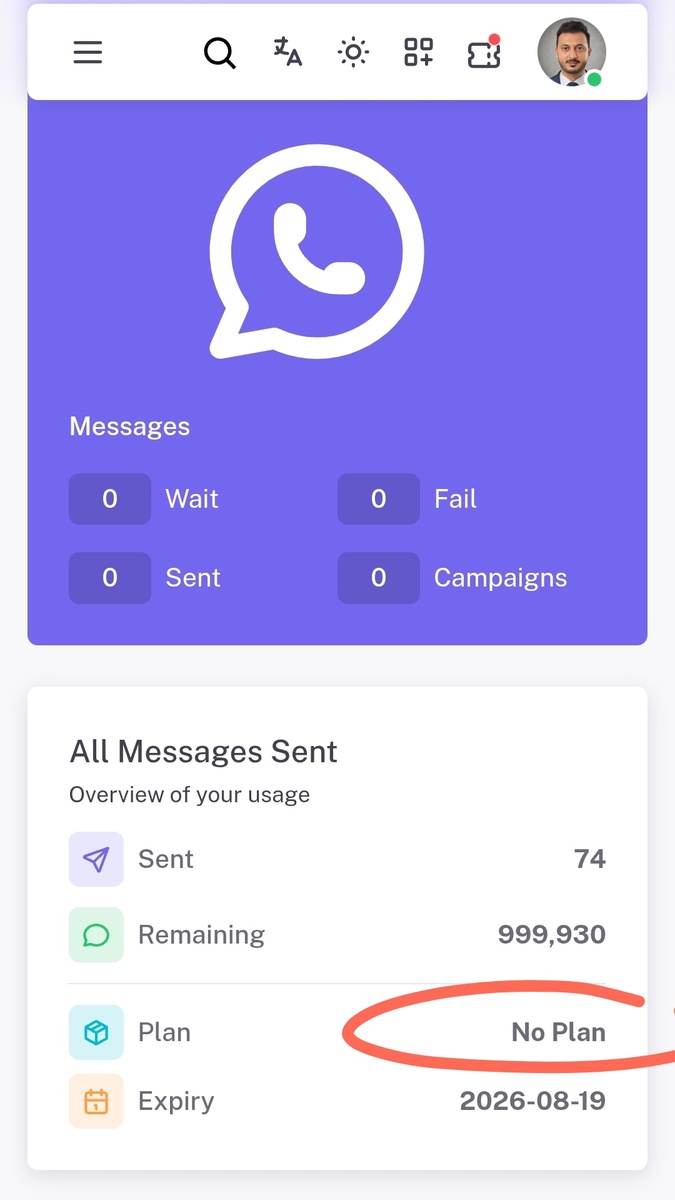Change language via translate icon
Viewport: 675px width, 1200px height.
click(x=288, y=52)
